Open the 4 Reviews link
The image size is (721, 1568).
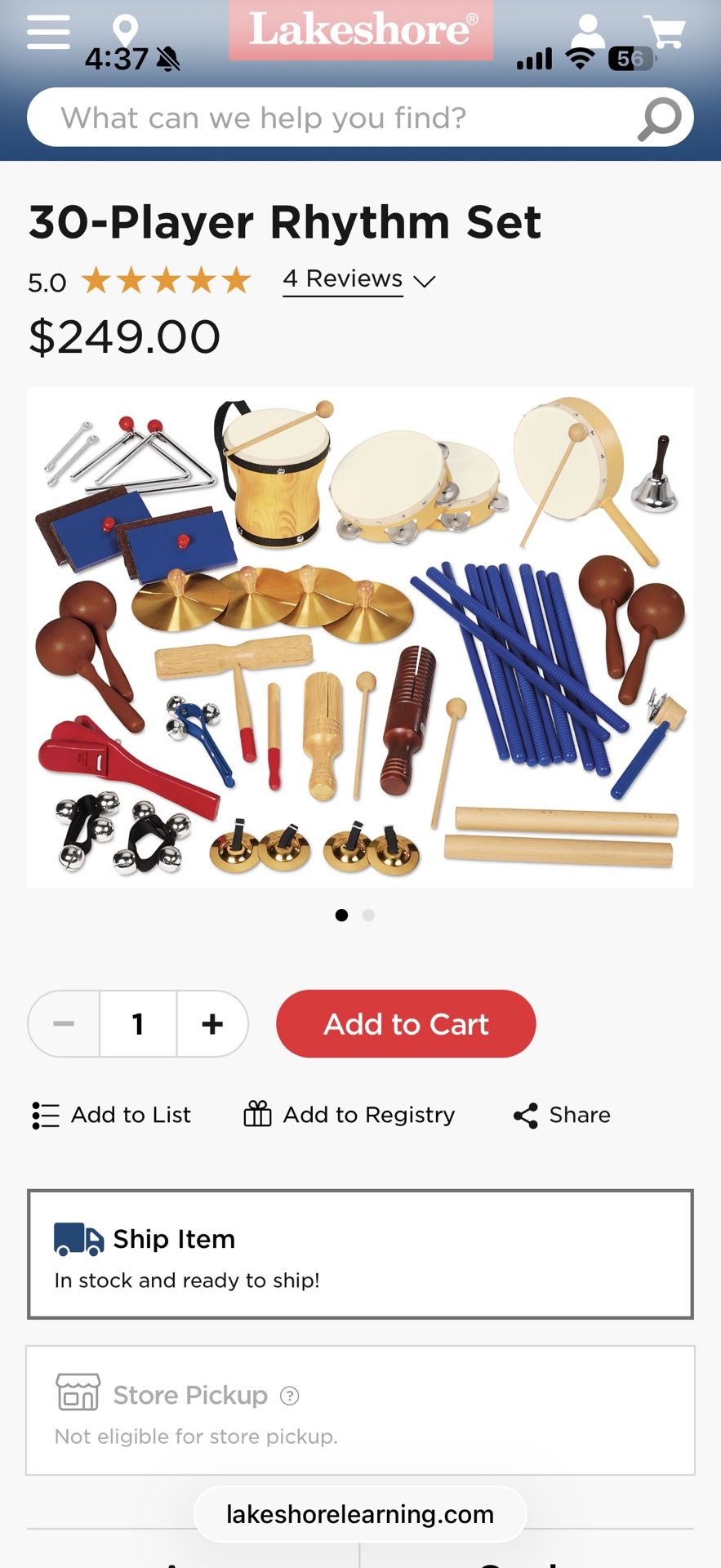coord(341,278)
